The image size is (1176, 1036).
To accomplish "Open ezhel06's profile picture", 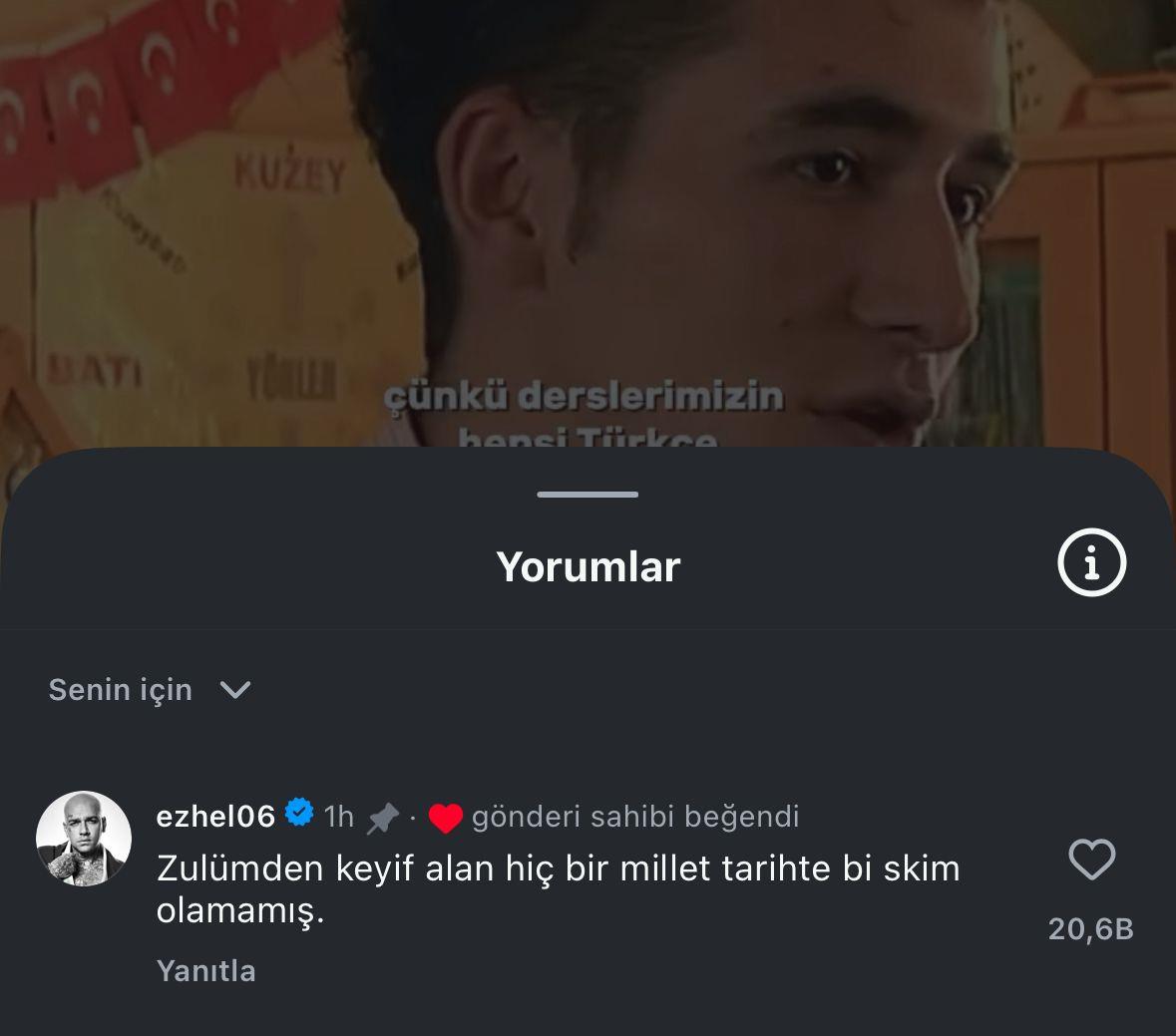I will (x=84, y=840).
